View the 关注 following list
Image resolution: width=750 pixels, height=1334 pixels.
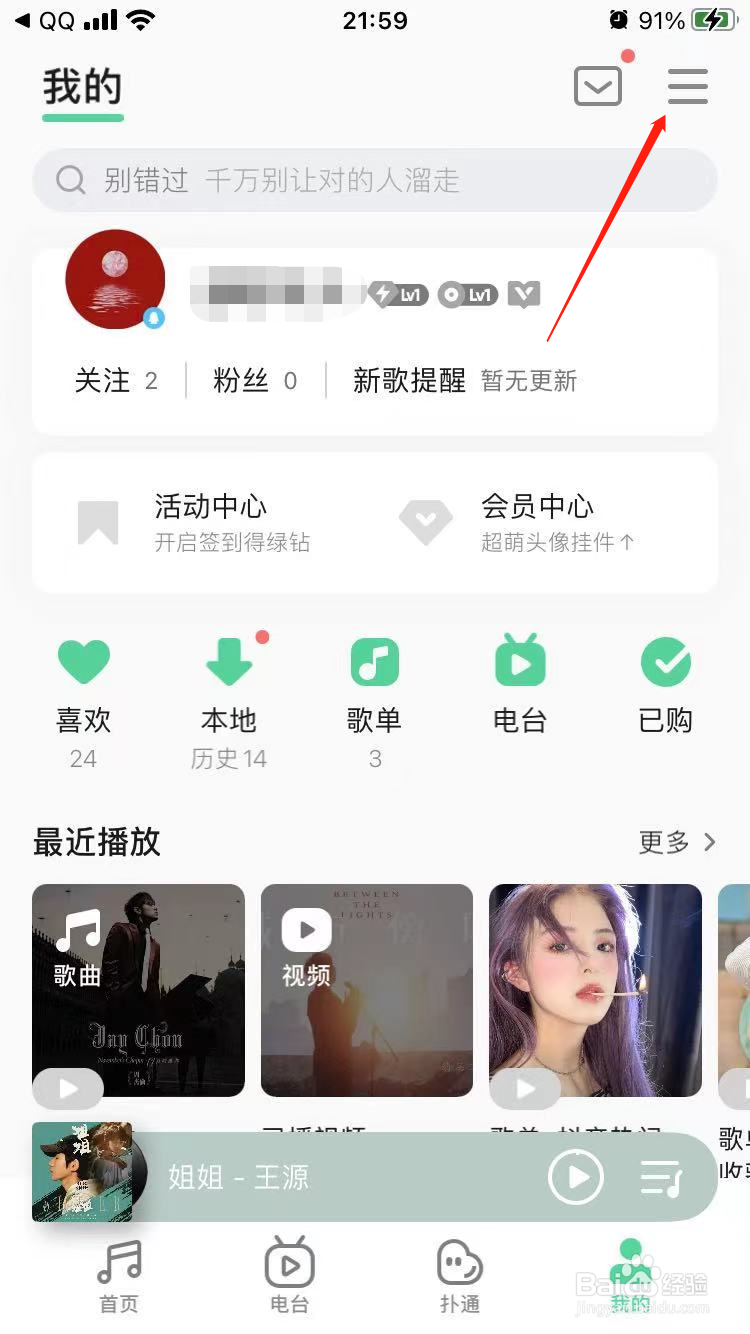[116, 381]
